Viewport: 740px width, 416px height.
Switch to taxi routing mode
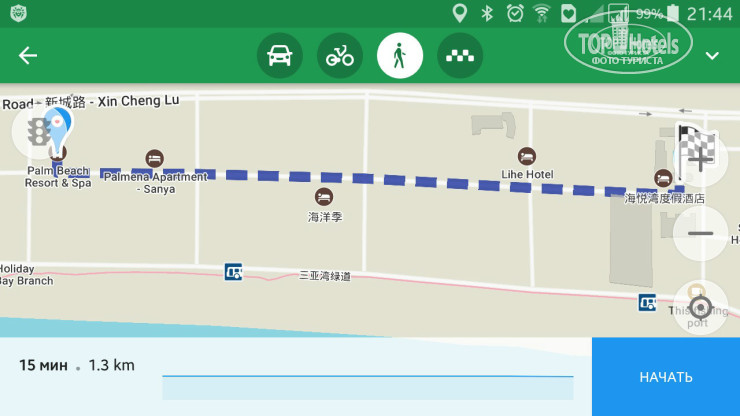coord(460,56)
